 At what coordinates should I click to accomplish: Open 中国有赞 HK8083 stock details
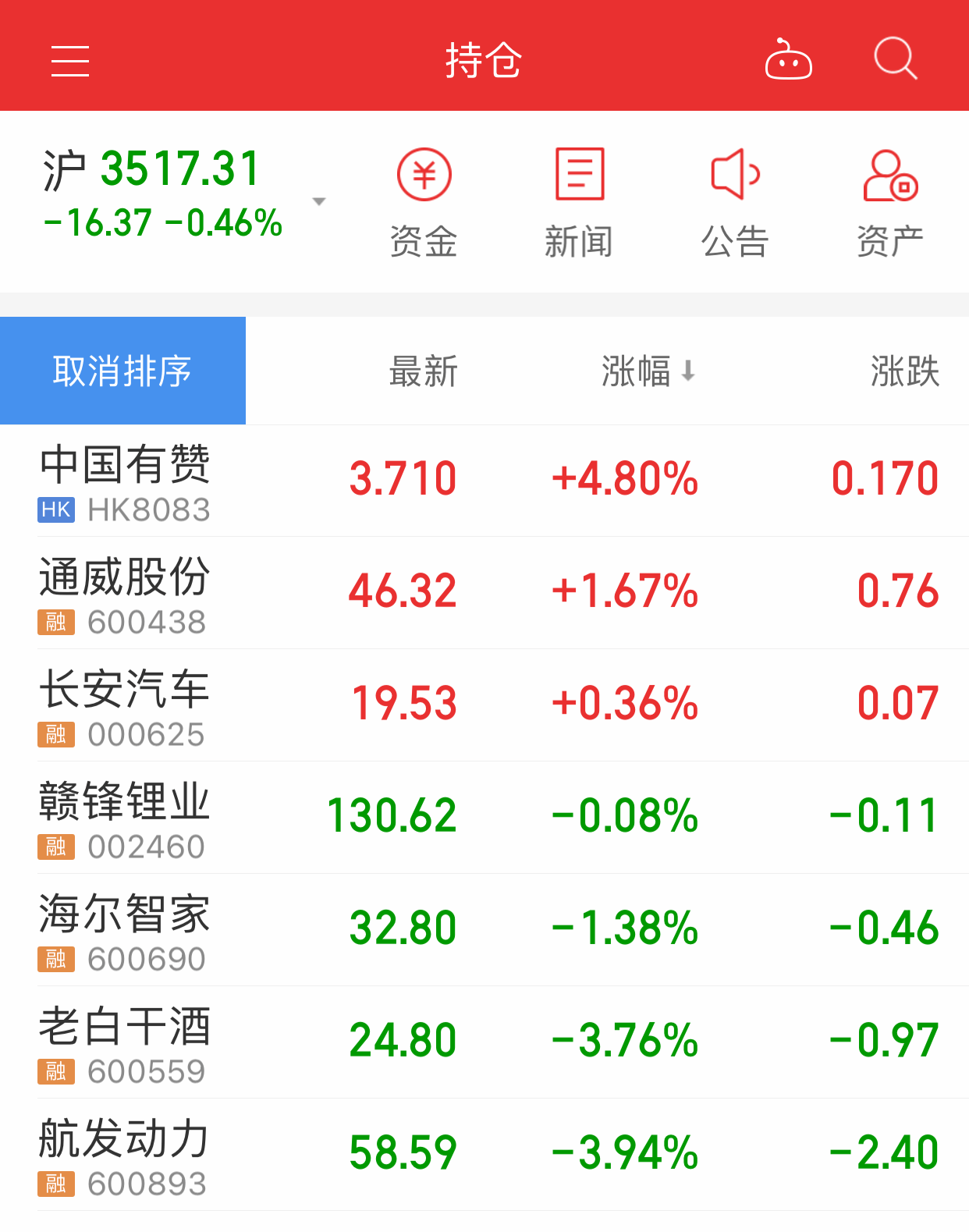pos(125,481)
